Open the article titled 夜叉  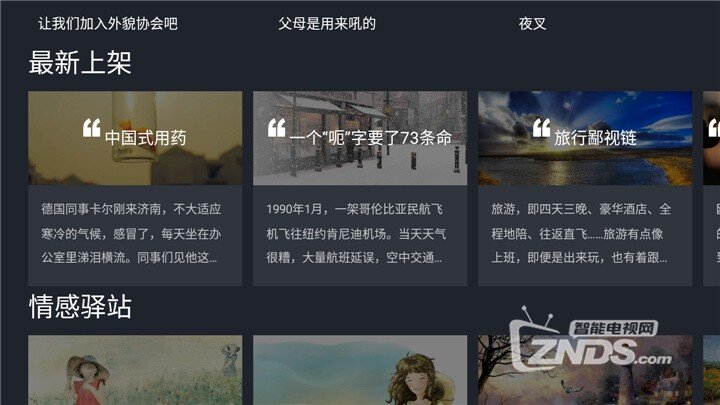tap(532, 23)
